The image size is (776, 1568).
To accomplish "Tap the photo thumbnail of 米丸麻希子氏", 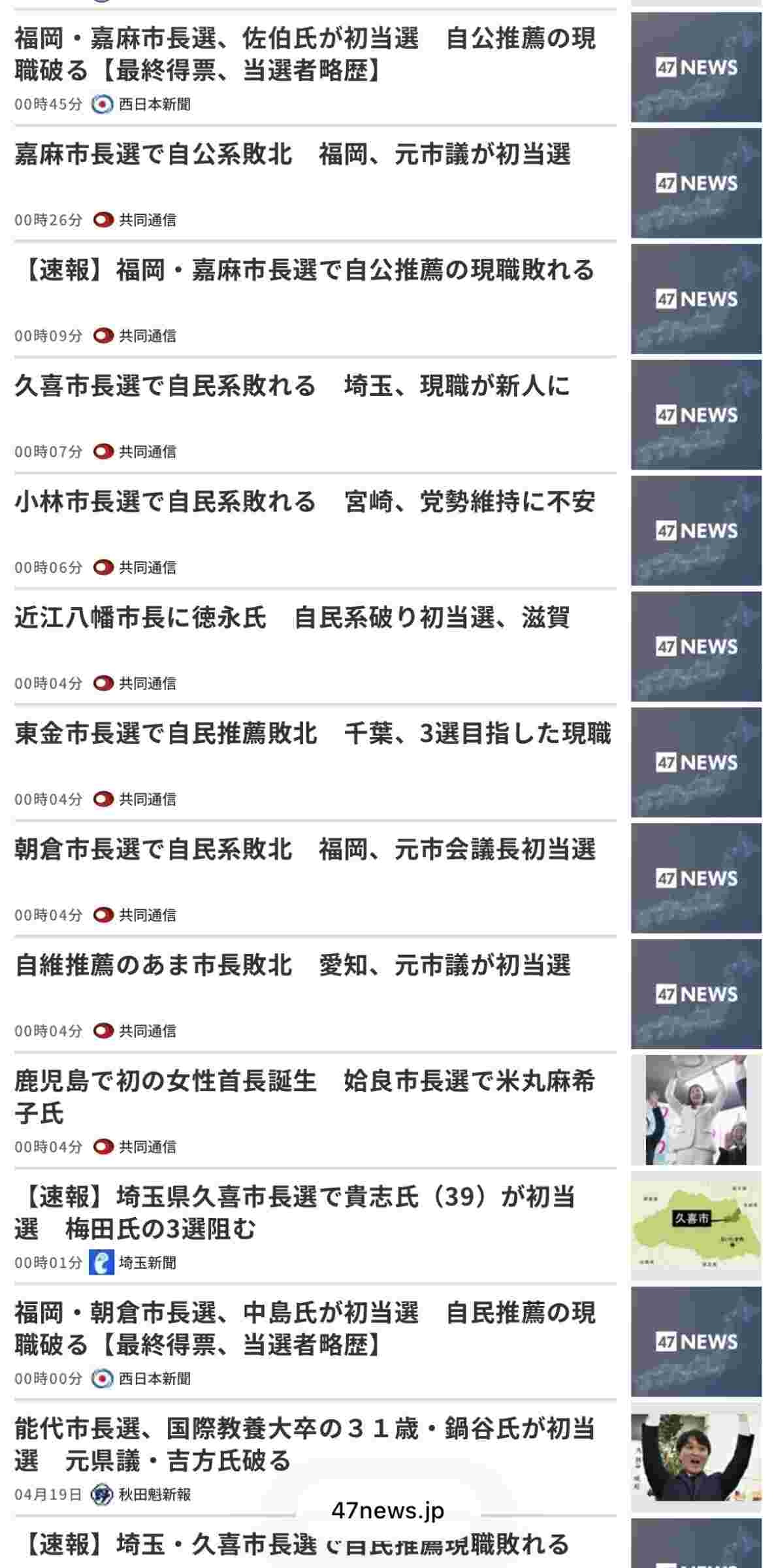I will tap(696, 1110).
